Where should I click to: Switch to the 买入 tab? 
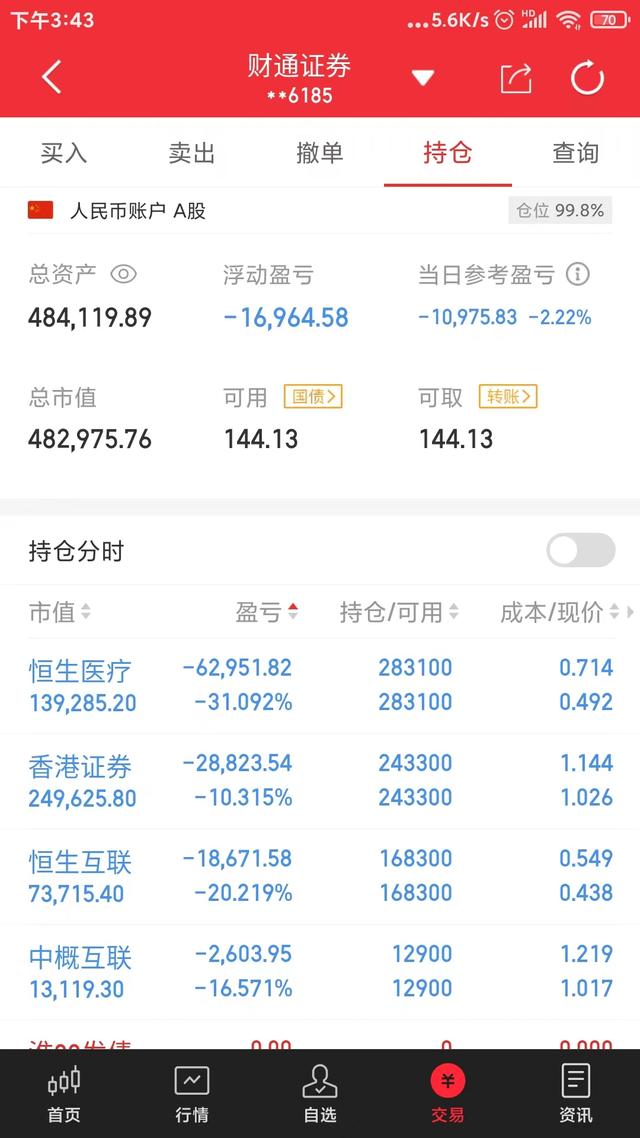pyautogui.click(x=64, y=153)
